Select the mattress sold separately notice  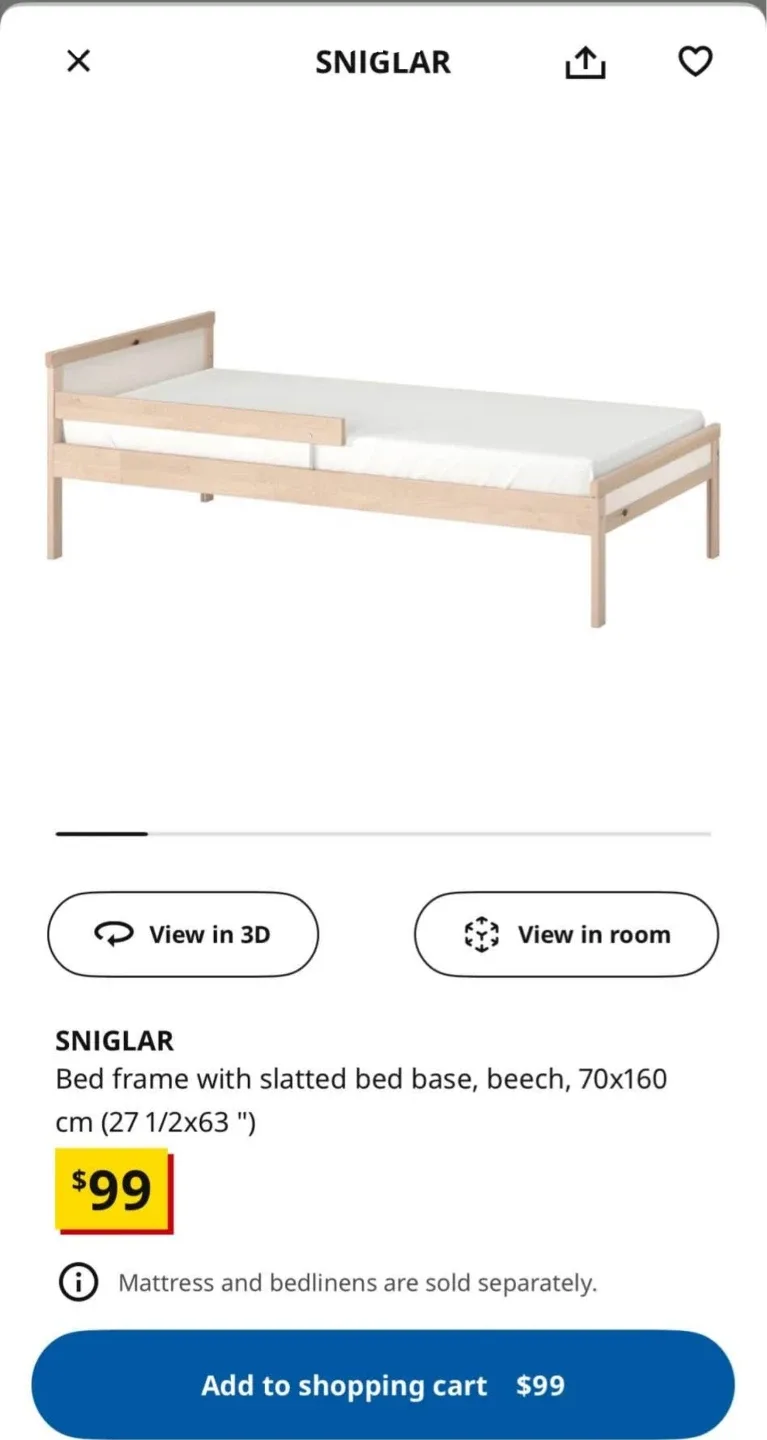[357, 1282]
